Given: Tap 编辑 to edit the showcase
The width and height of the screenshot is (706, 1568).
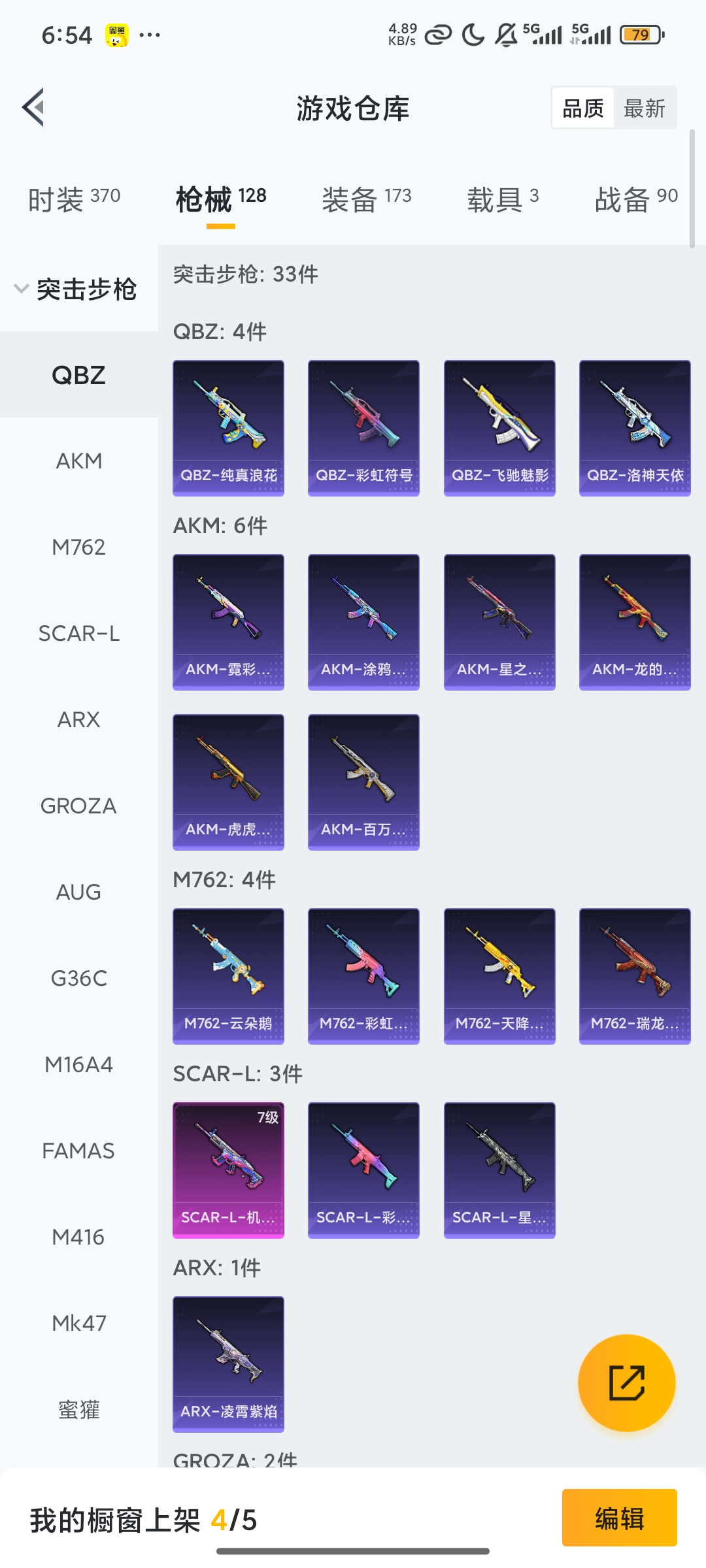Looking at the screenshot, I should pyautogui.click(x=619, y=1518).
